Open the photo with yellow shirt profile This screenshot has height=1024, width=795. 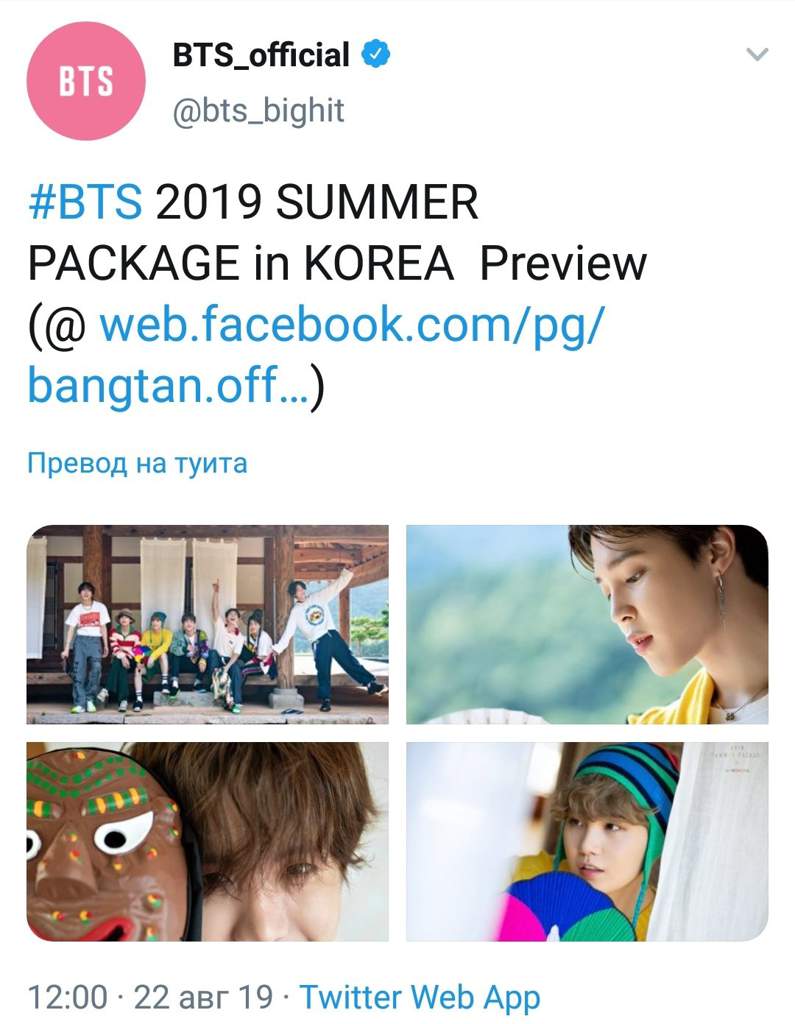pos(586,624)
